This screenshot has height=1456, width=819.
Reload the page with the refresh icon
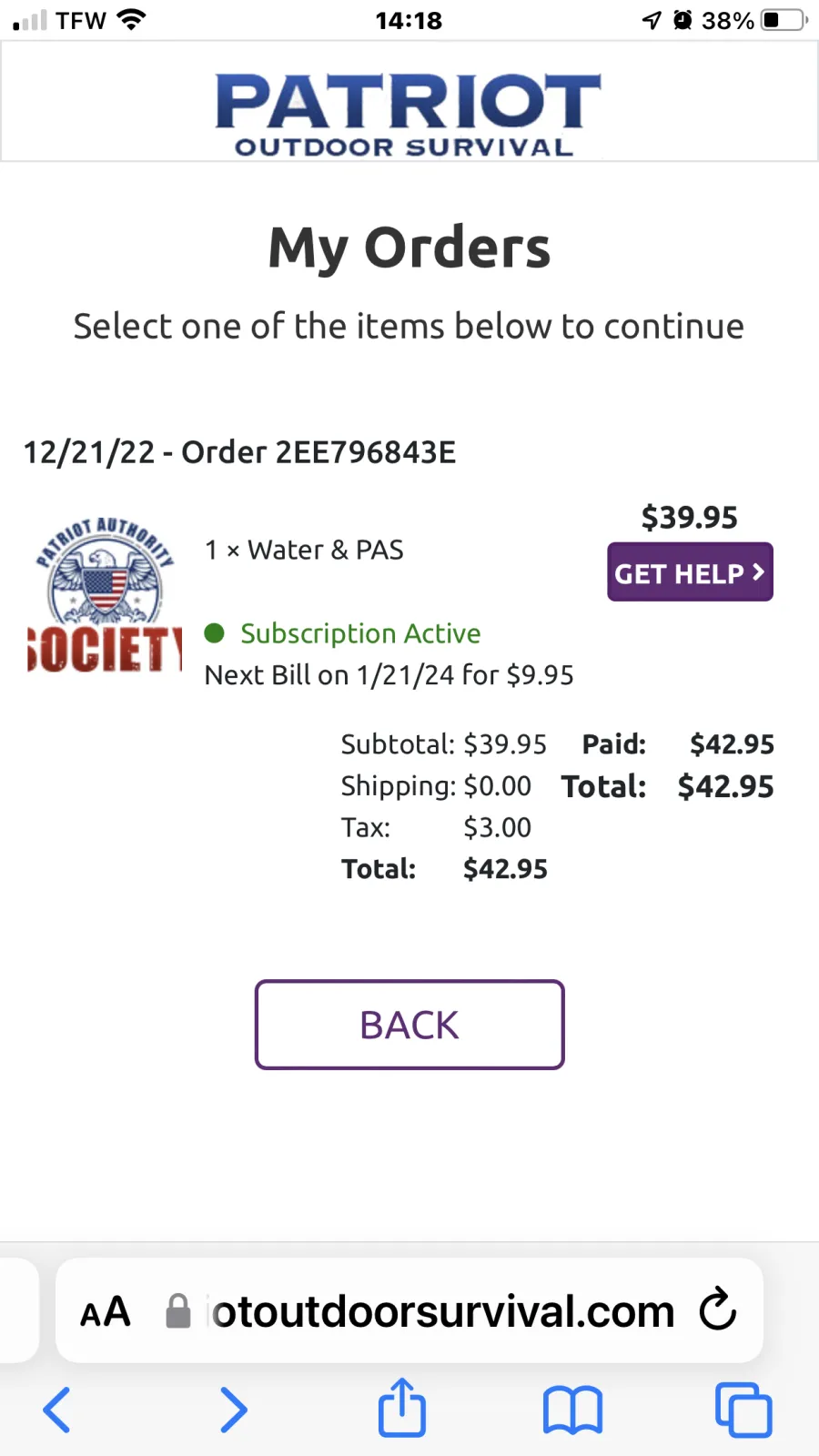[x=717, y=1309]
